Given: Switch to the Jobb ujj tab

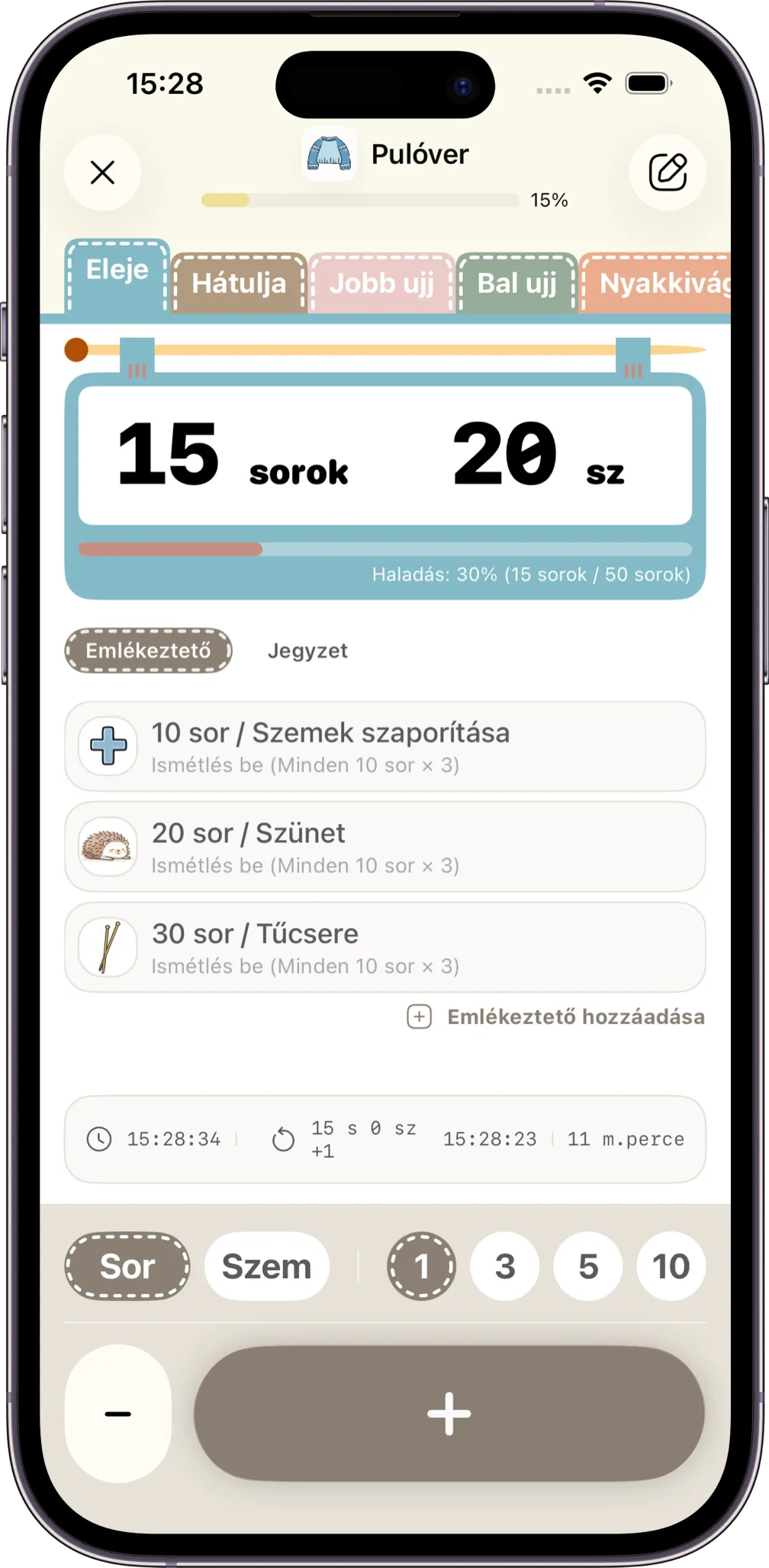Looking at the screenshot, I should pos(381,283).
